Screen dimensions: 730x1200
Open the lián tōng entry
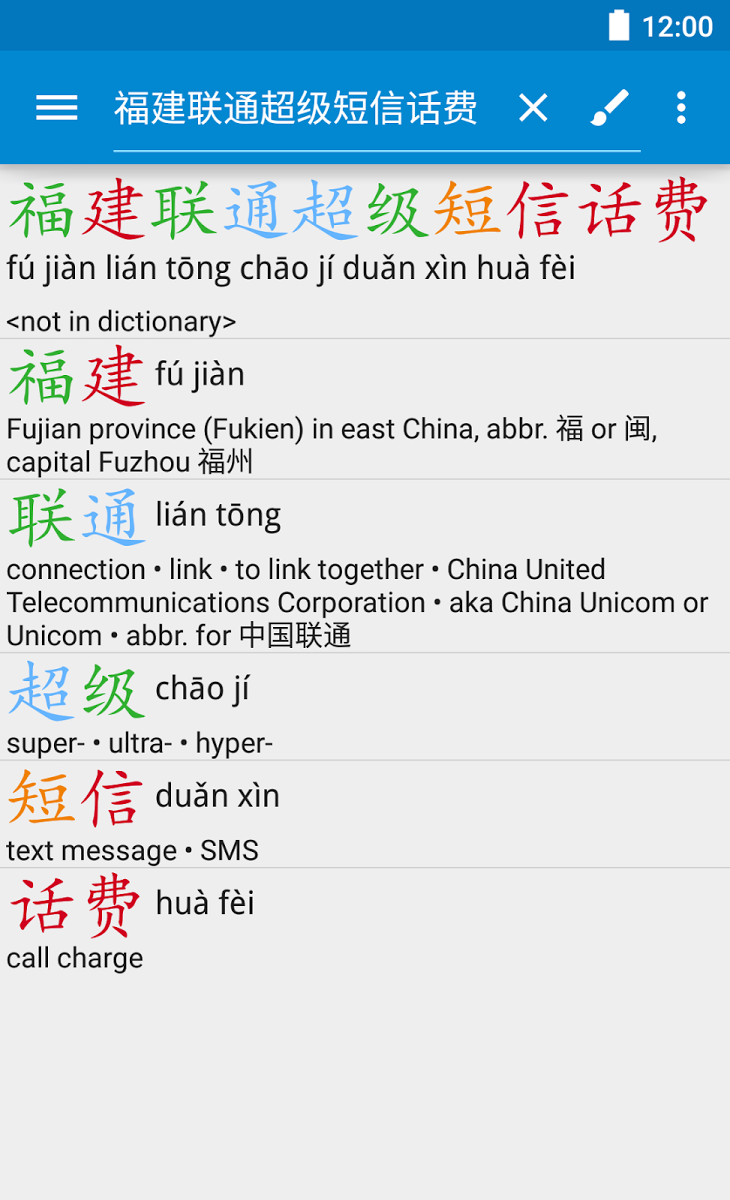click(x=365, y=566)
